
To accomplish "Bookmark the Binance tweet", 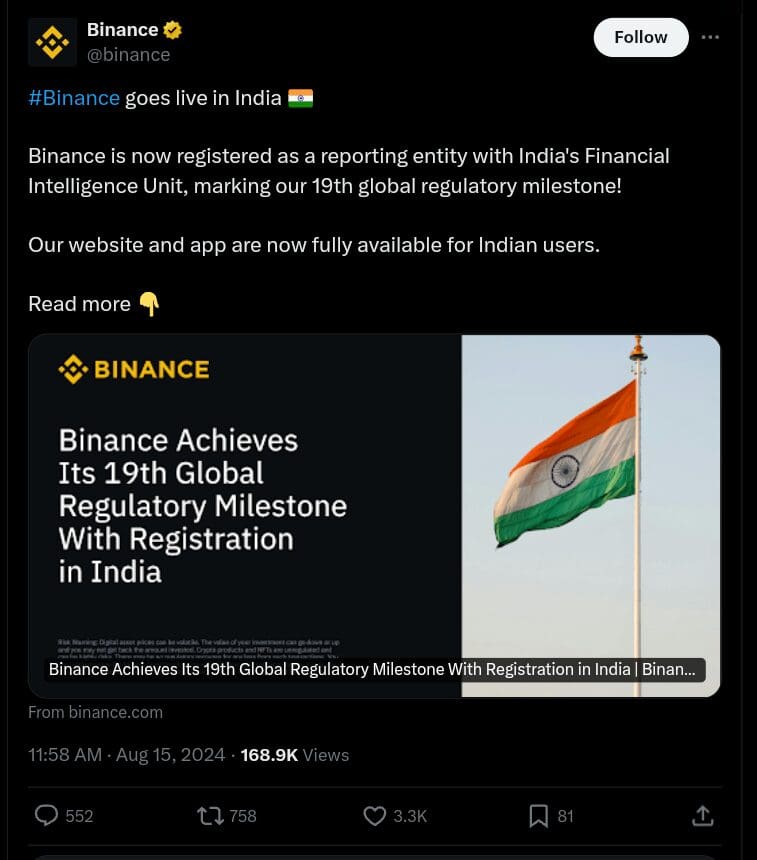I will pyautogui.click(x=538, y=816).
